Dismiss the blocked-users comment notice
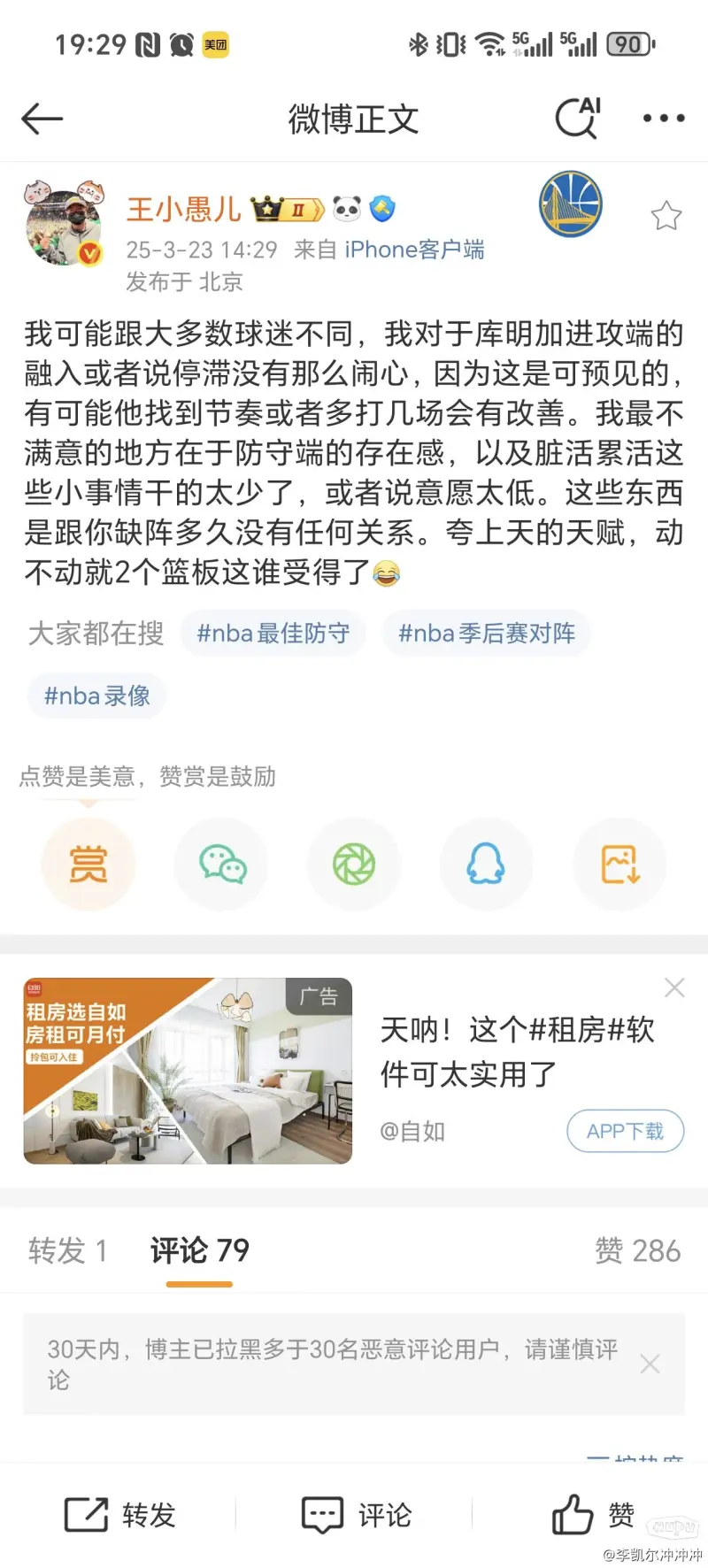Image resolution: width=708 pixels, height=1568 pixels. pos(650,1364)
